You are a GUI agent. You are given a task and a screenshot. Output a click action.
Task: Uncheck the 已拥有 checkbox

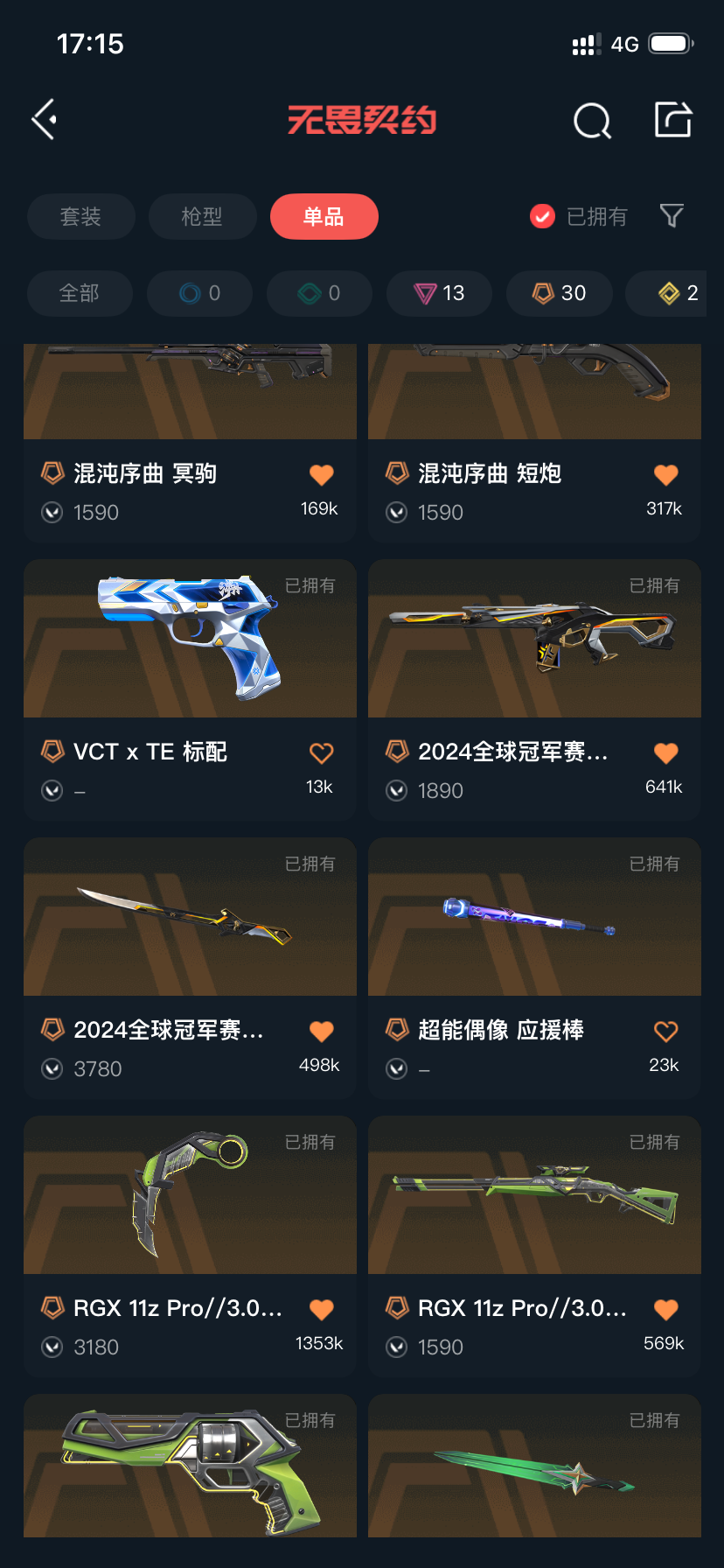[543, 216]
